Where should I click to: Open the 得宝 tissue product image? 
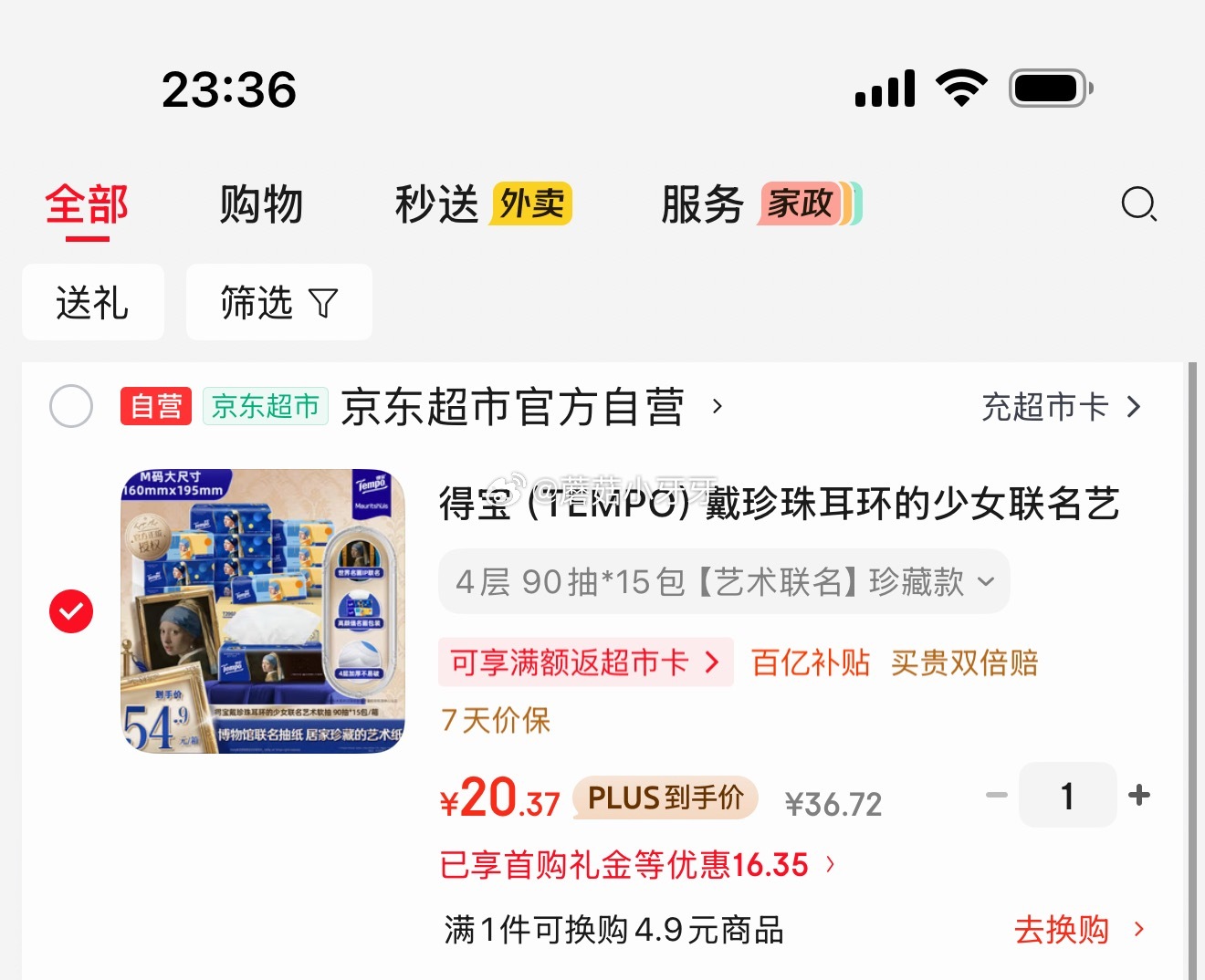click(x=263, y=611)
